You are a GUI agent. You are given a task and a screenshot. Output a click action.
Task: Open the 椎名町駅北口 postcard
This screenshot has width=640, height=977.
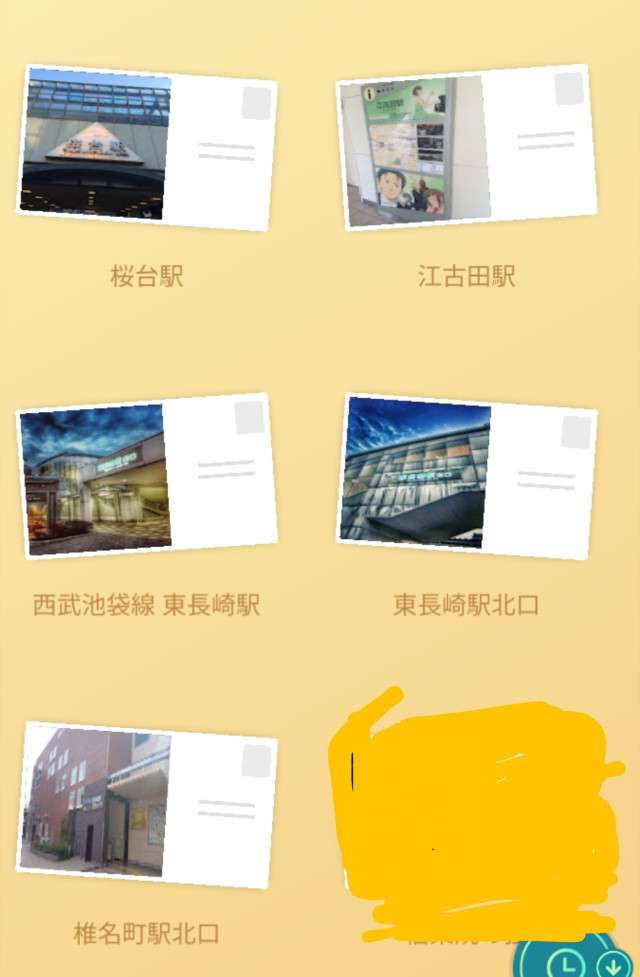pos(146,804)
